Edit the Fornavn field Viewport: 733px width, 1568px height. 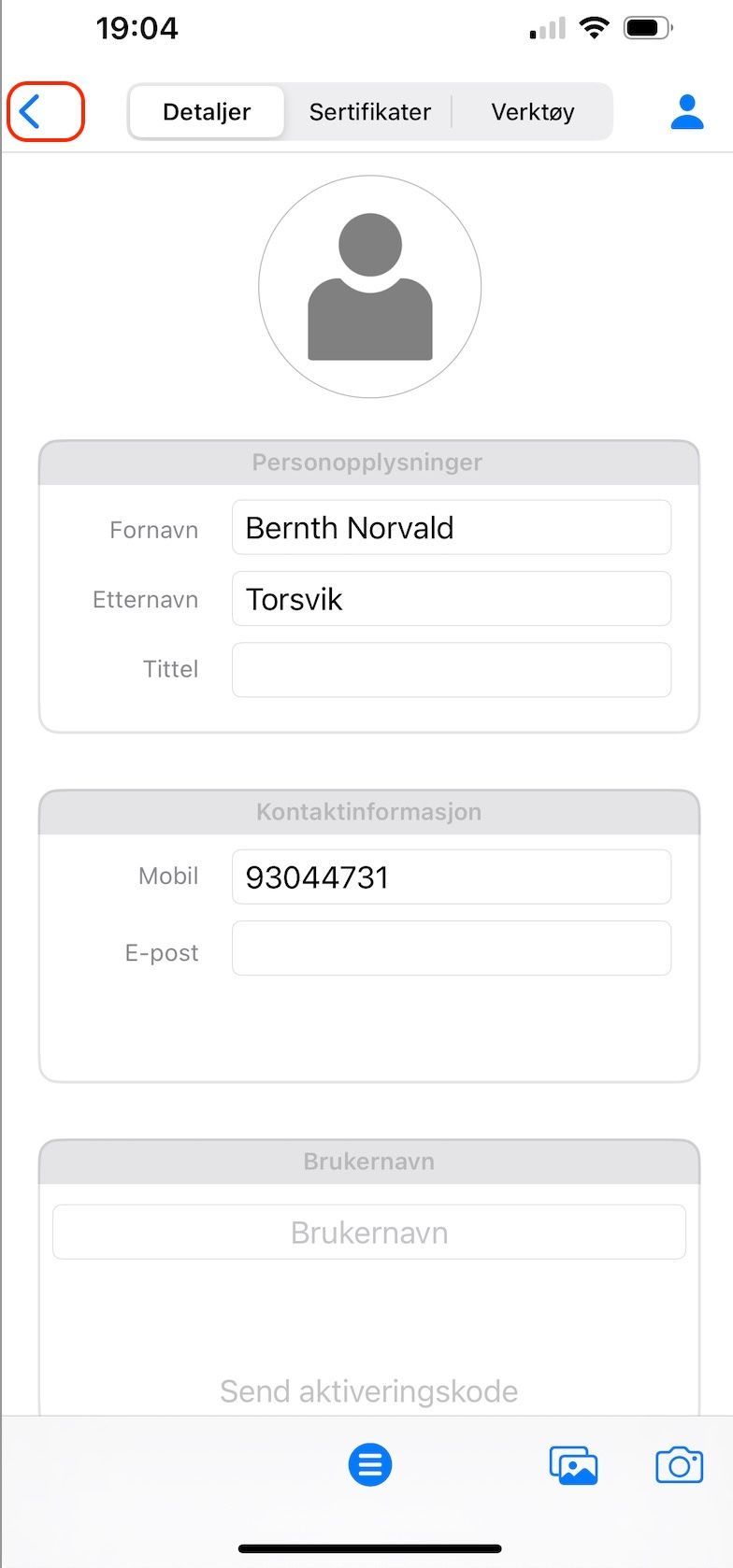click(x=452, y=527)
